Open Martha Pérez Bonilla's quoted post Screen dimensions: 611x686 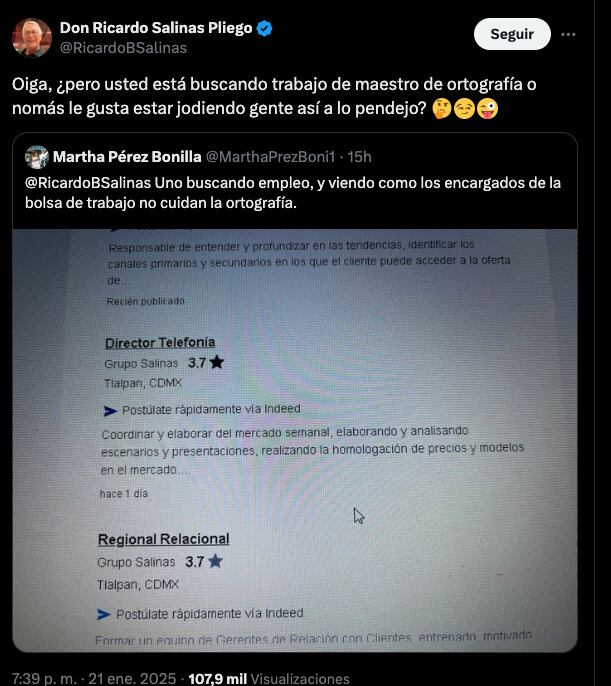pos(300,184)
